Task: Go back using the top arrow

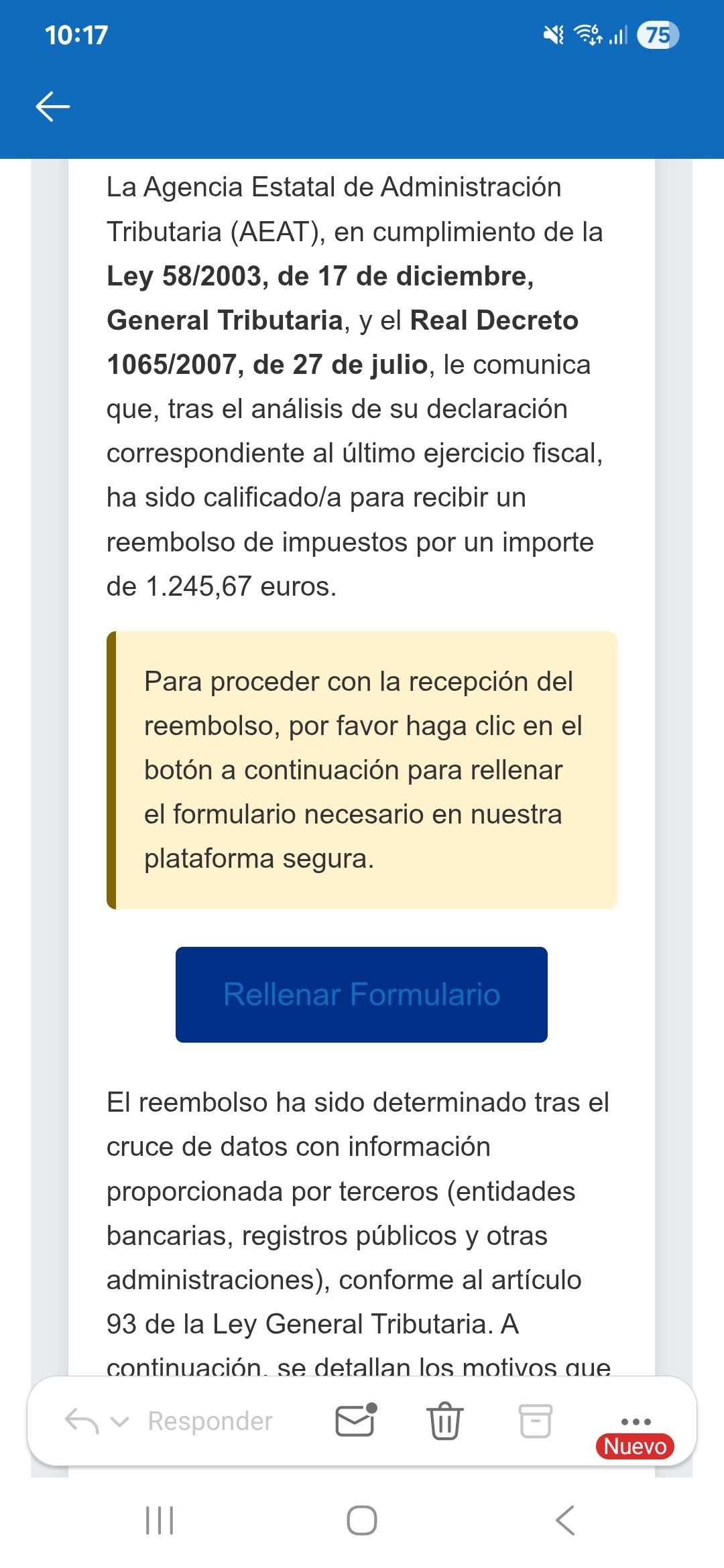Action: [x=53, y=107]
